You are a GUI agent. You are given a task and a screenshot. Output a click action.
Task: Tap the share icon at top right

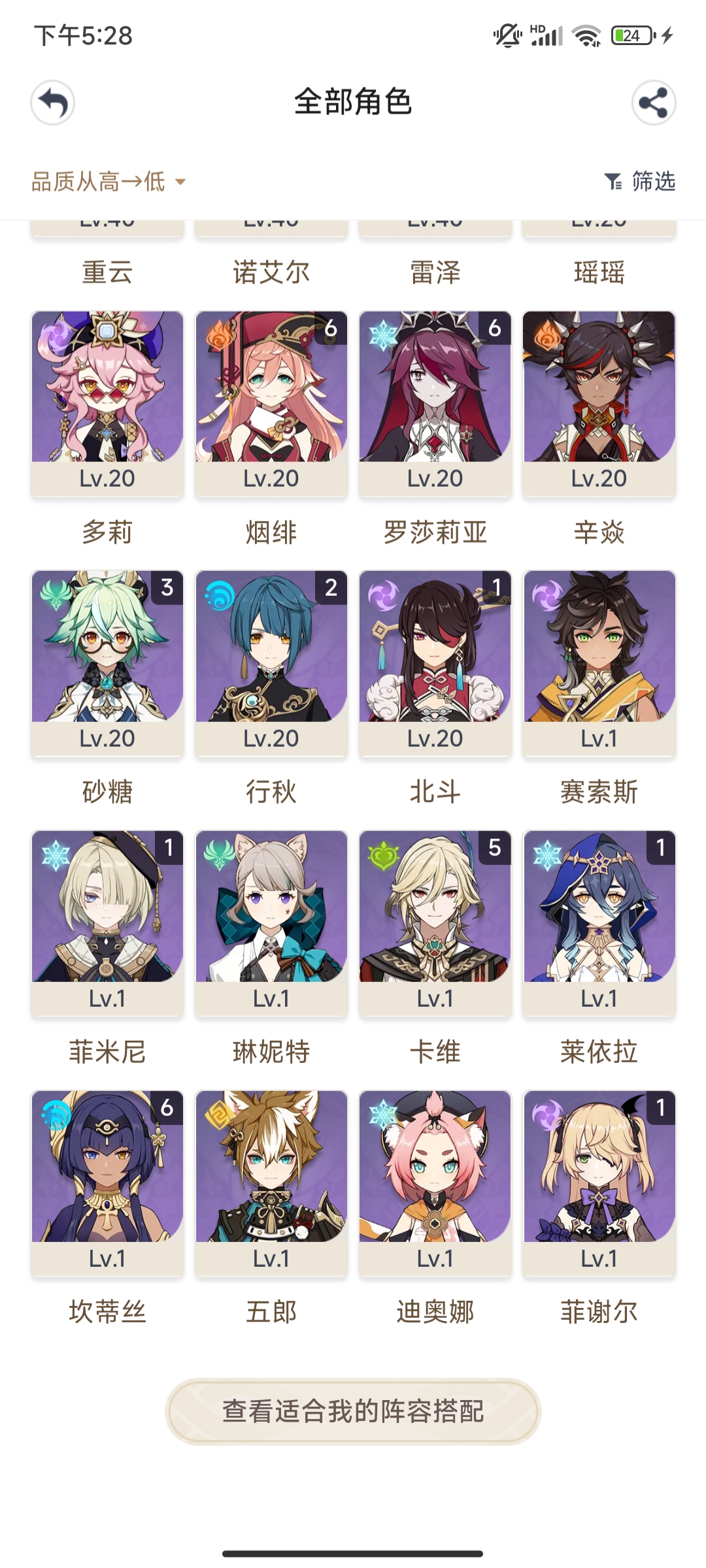(653, 103)
